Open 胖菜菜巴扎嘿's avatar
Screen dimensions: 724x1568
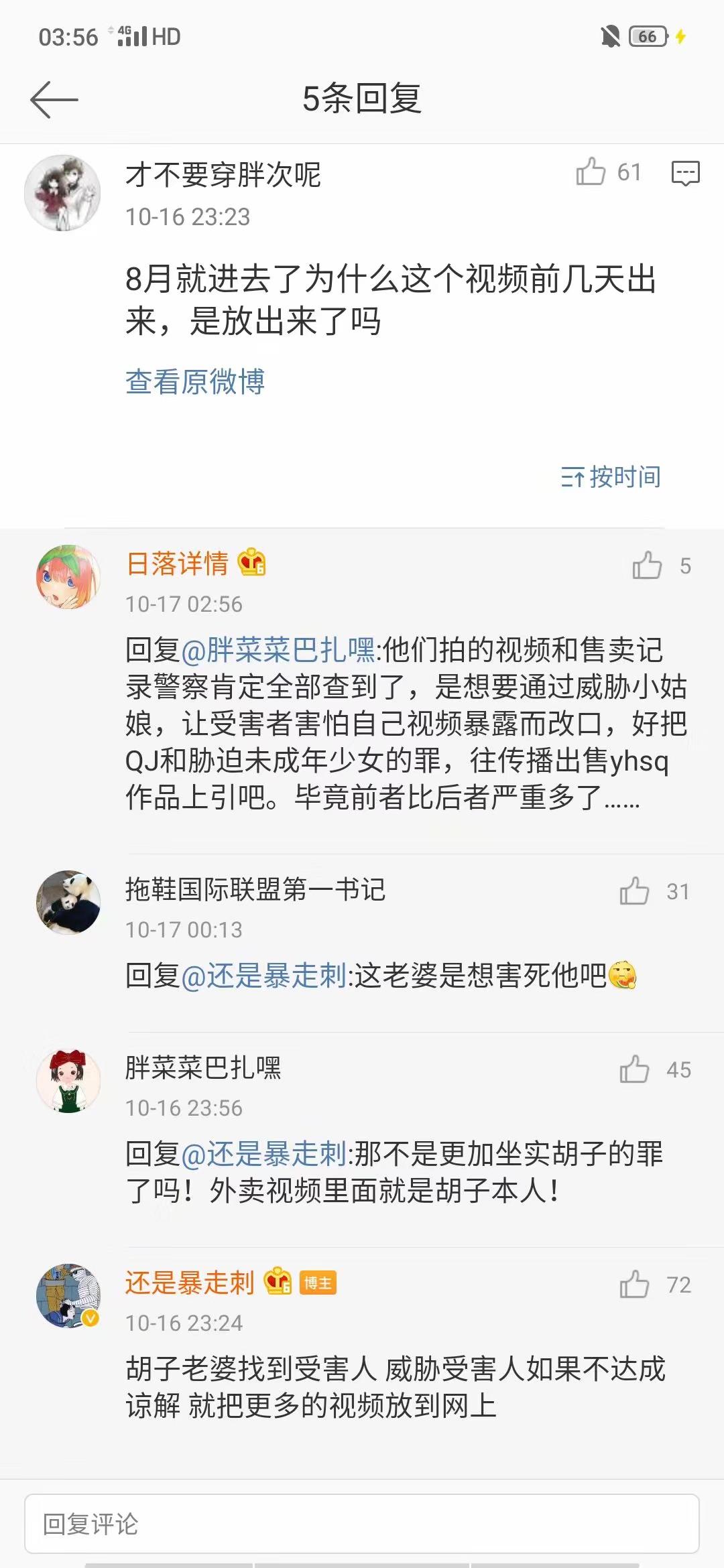(68, 1081)
